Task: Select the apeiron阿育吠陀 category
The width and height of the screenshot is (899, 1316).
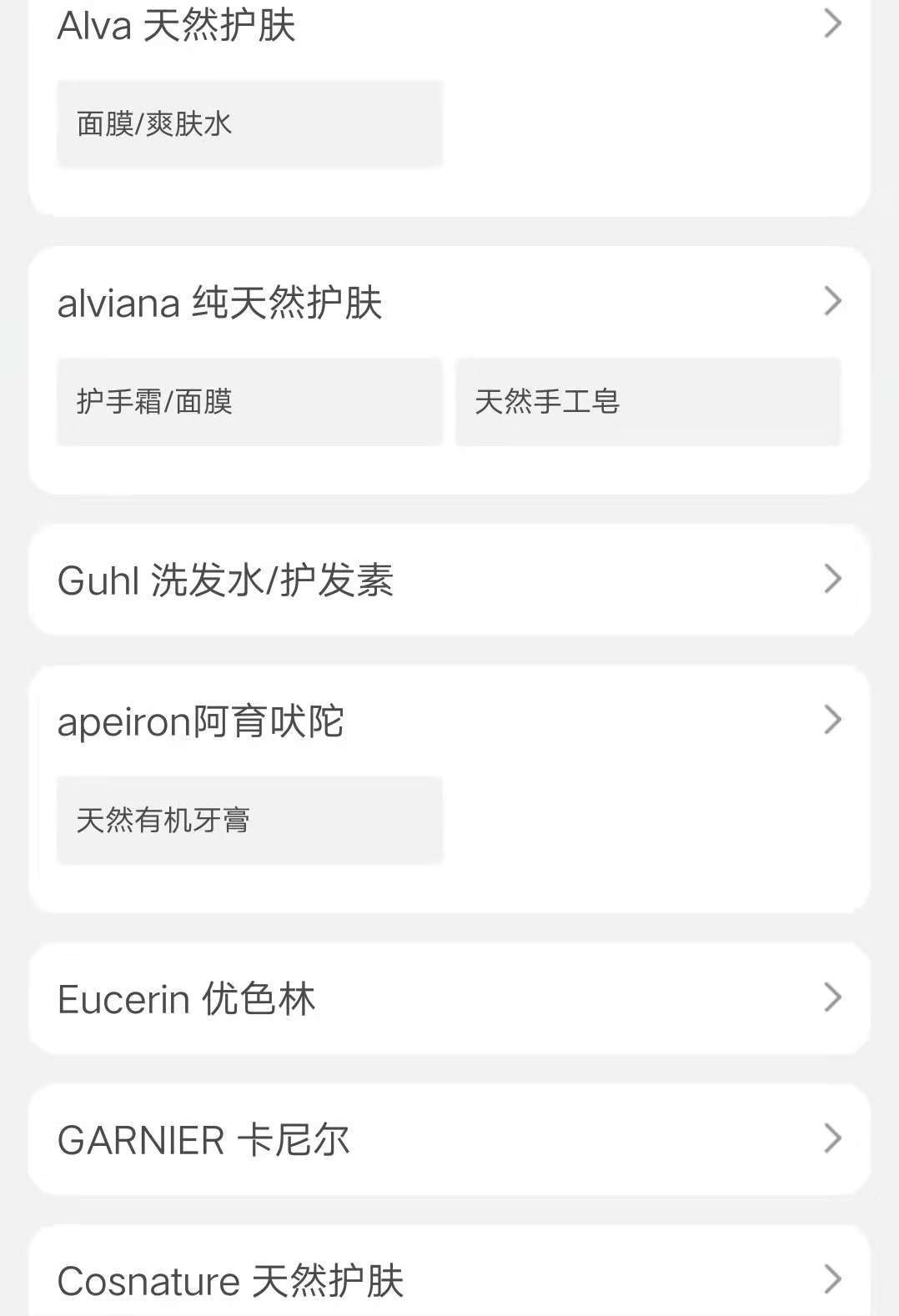Action: 200,722
